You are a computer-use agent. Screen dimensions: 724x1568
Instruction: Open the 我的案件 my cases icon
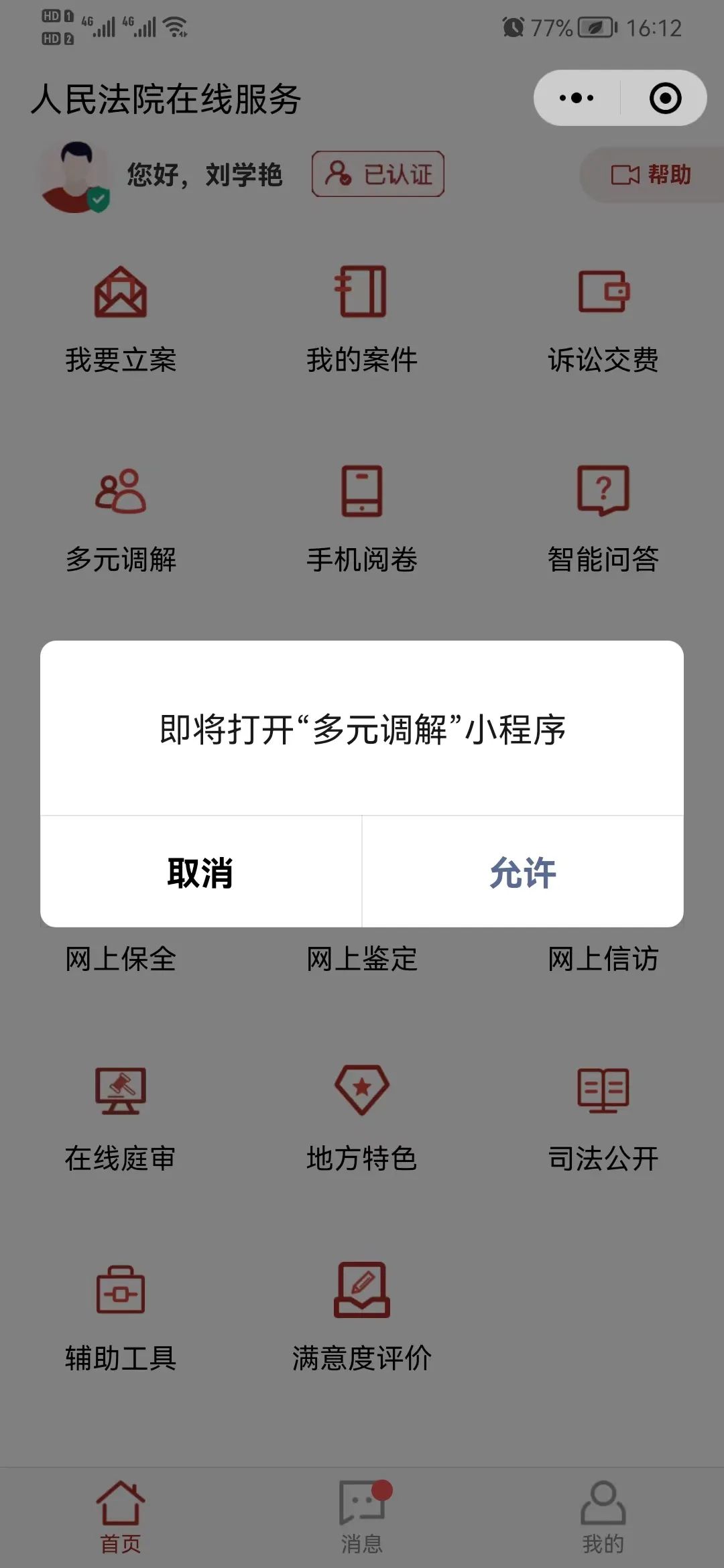pyautogui.click(x=362, y=315)
